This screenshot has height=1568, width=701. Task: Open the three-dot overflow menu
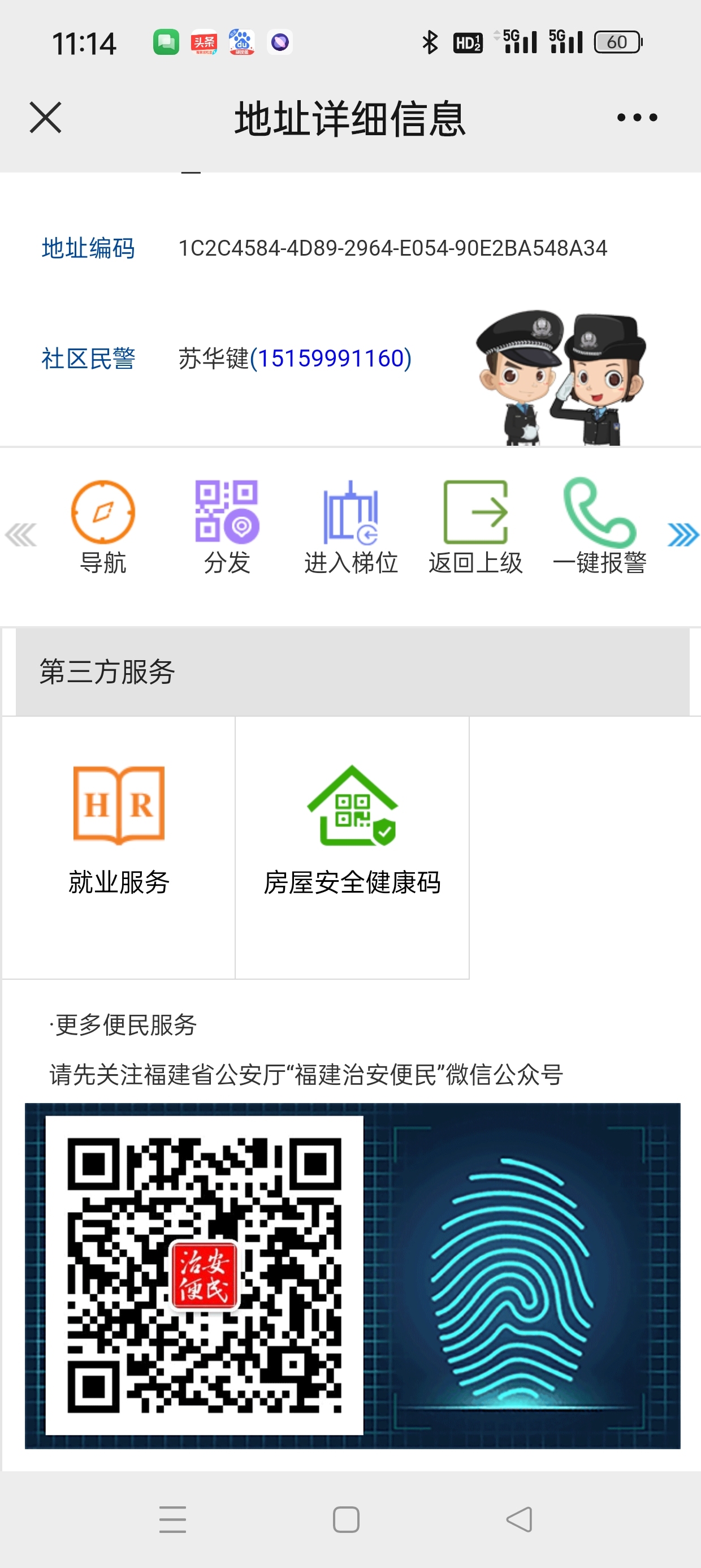point(637,118)
